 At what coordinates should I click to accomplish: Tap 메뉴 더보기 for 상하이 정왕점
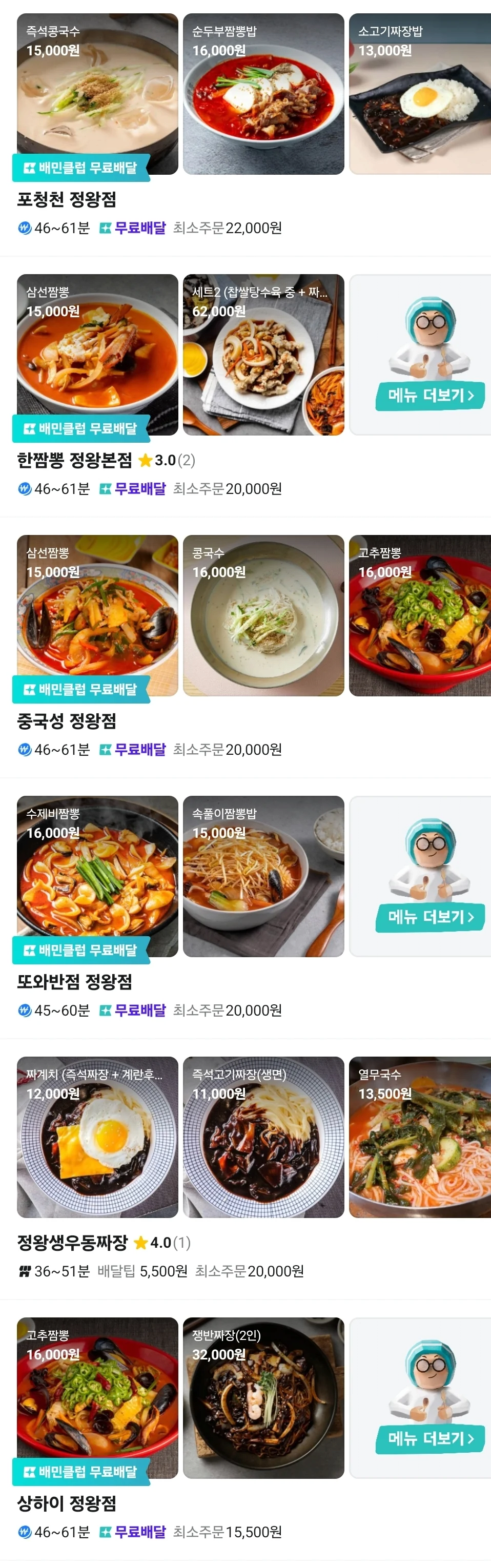tap(430, 1439)
